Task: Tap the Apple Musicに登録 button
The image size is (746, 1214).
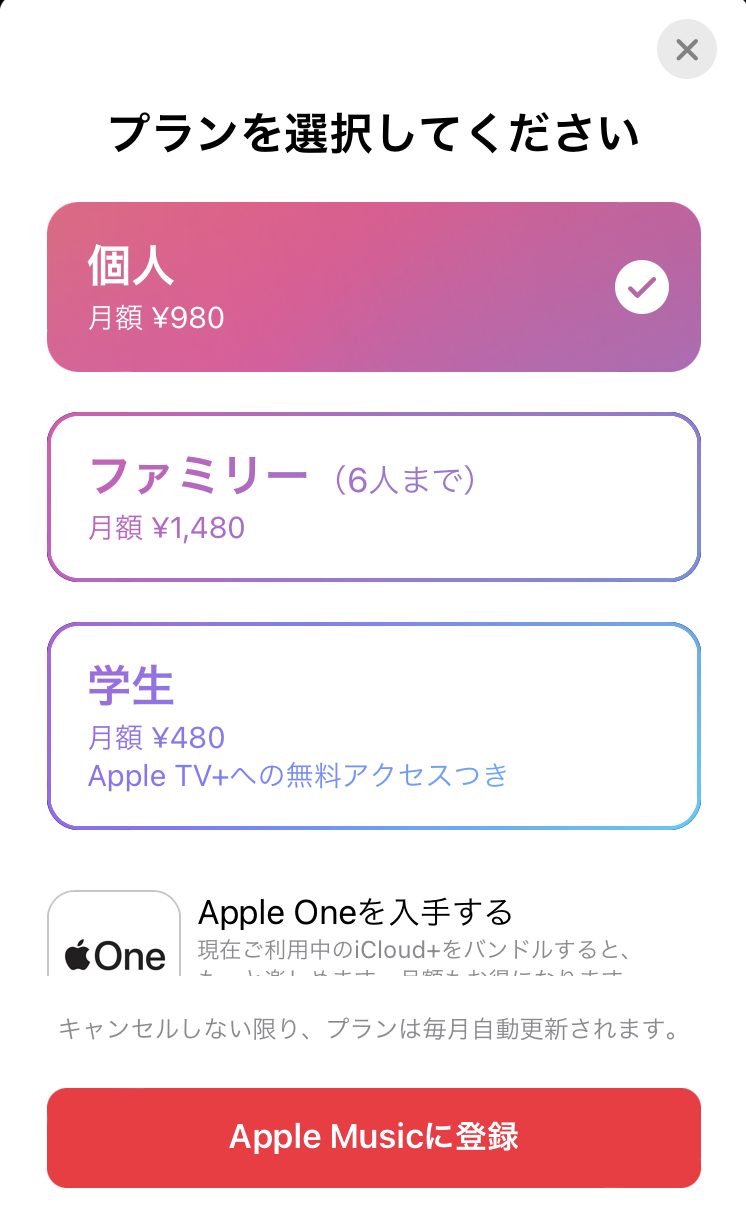Action: (373, 1137)
